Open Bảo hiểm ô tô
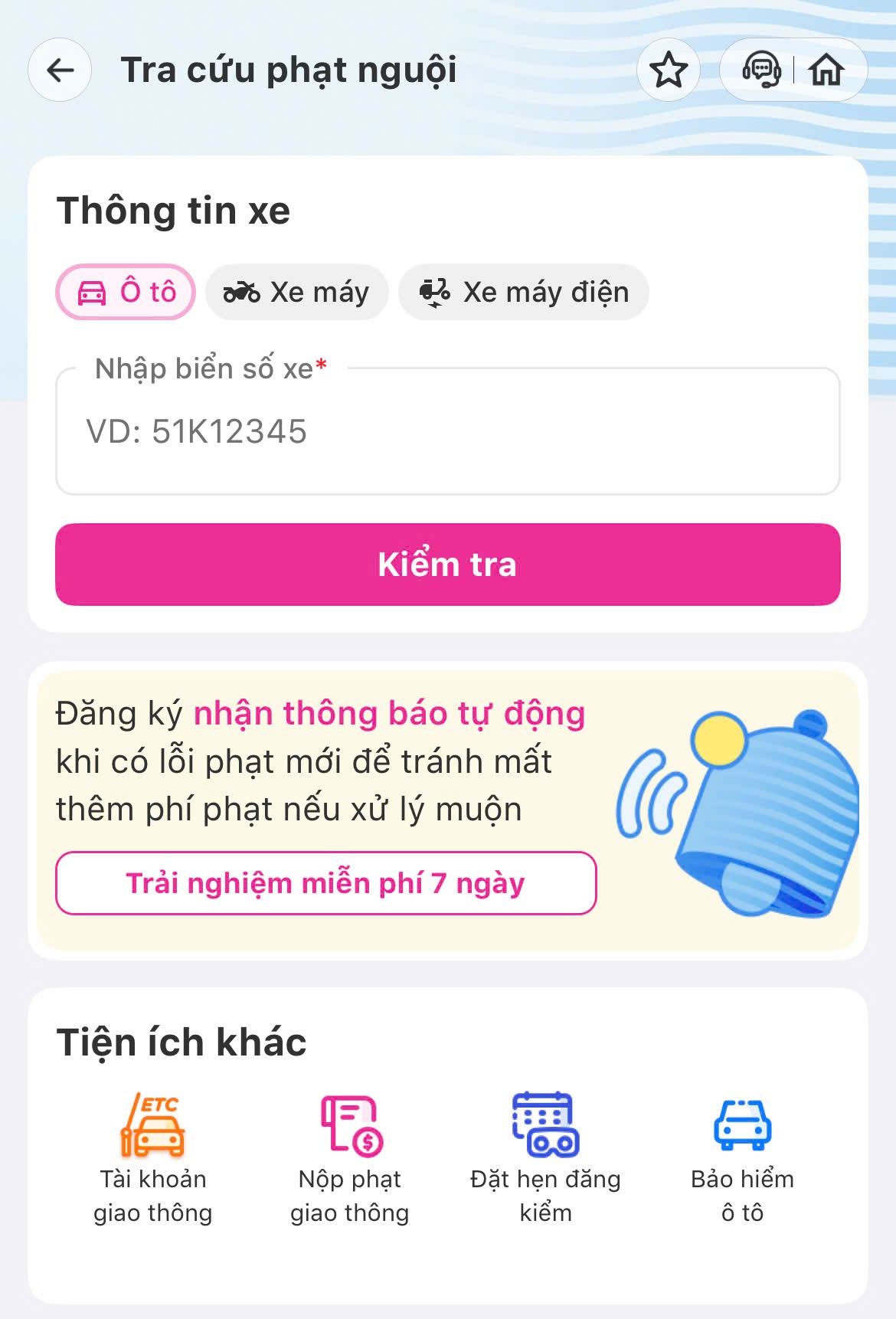 pos(742,1157)
